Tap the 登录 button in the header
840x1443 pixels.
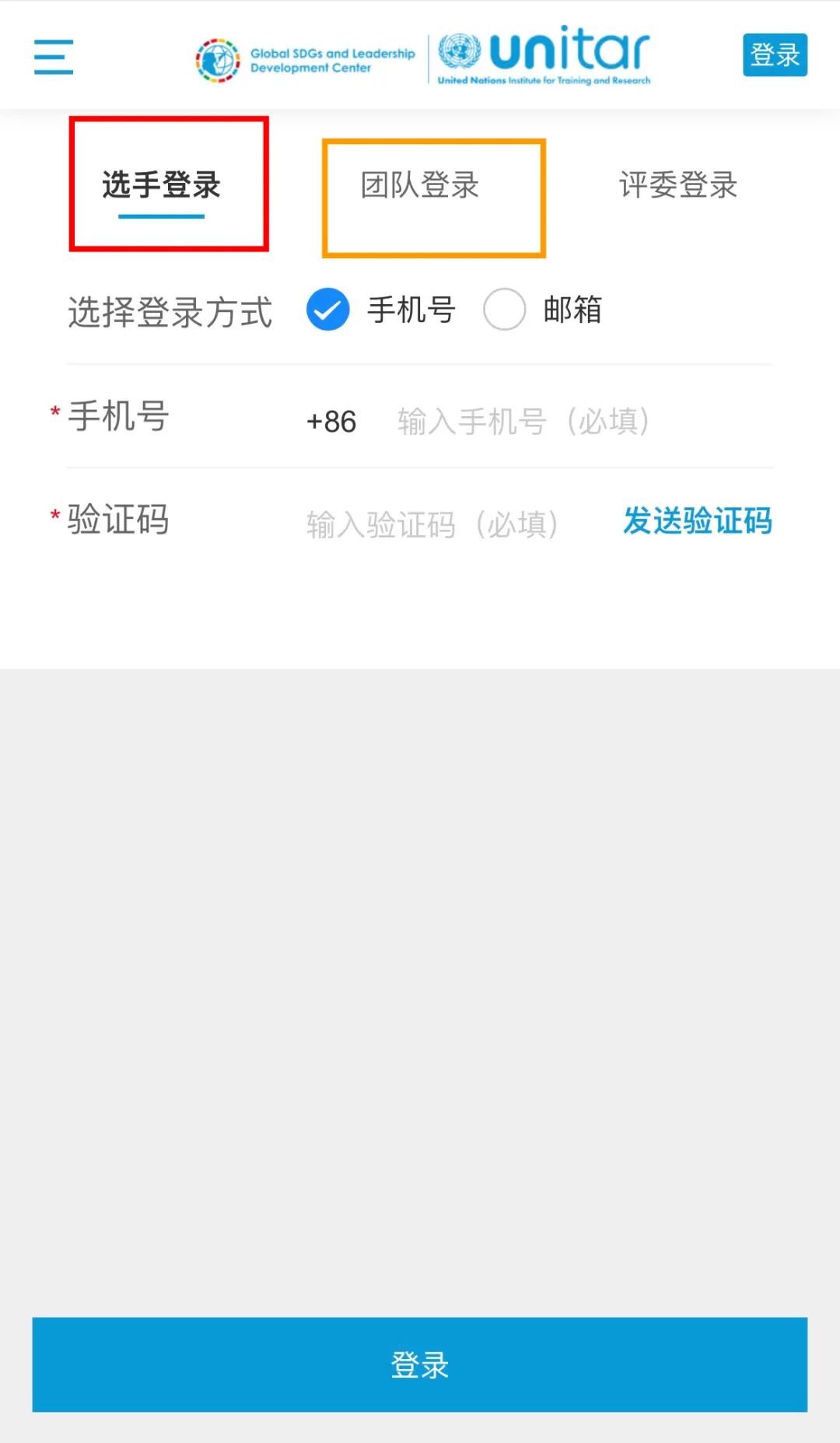tap(775, 55)
